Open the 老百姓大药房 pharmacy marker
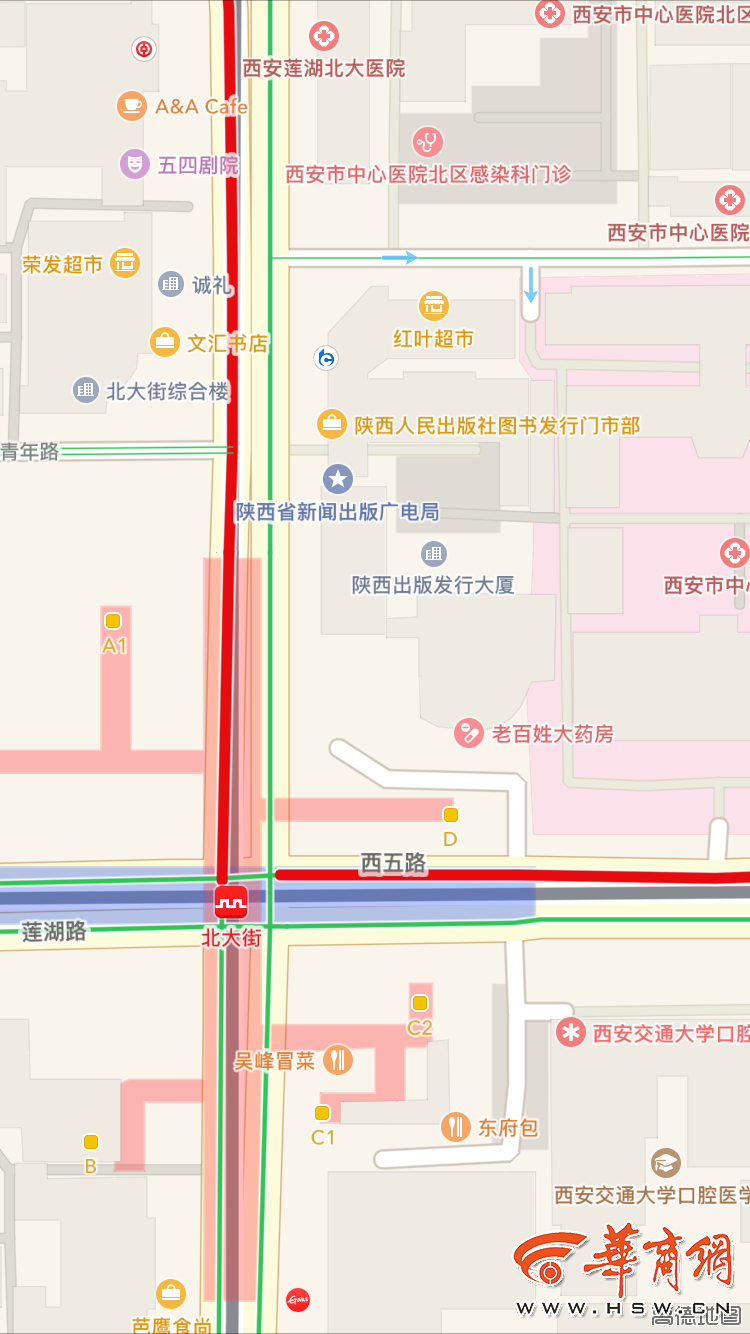The image size is (750, 1334). point(468,733)
